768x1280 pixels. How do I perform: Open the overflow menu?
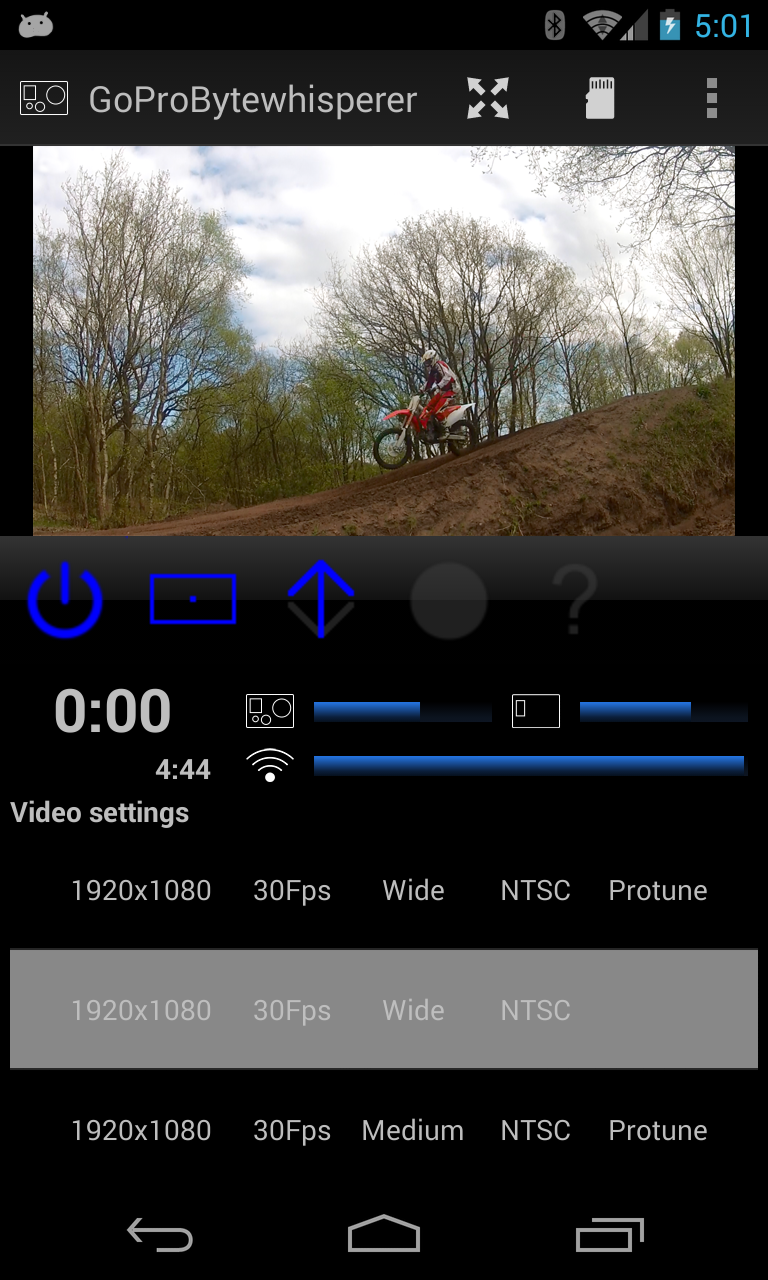point(711,98)
